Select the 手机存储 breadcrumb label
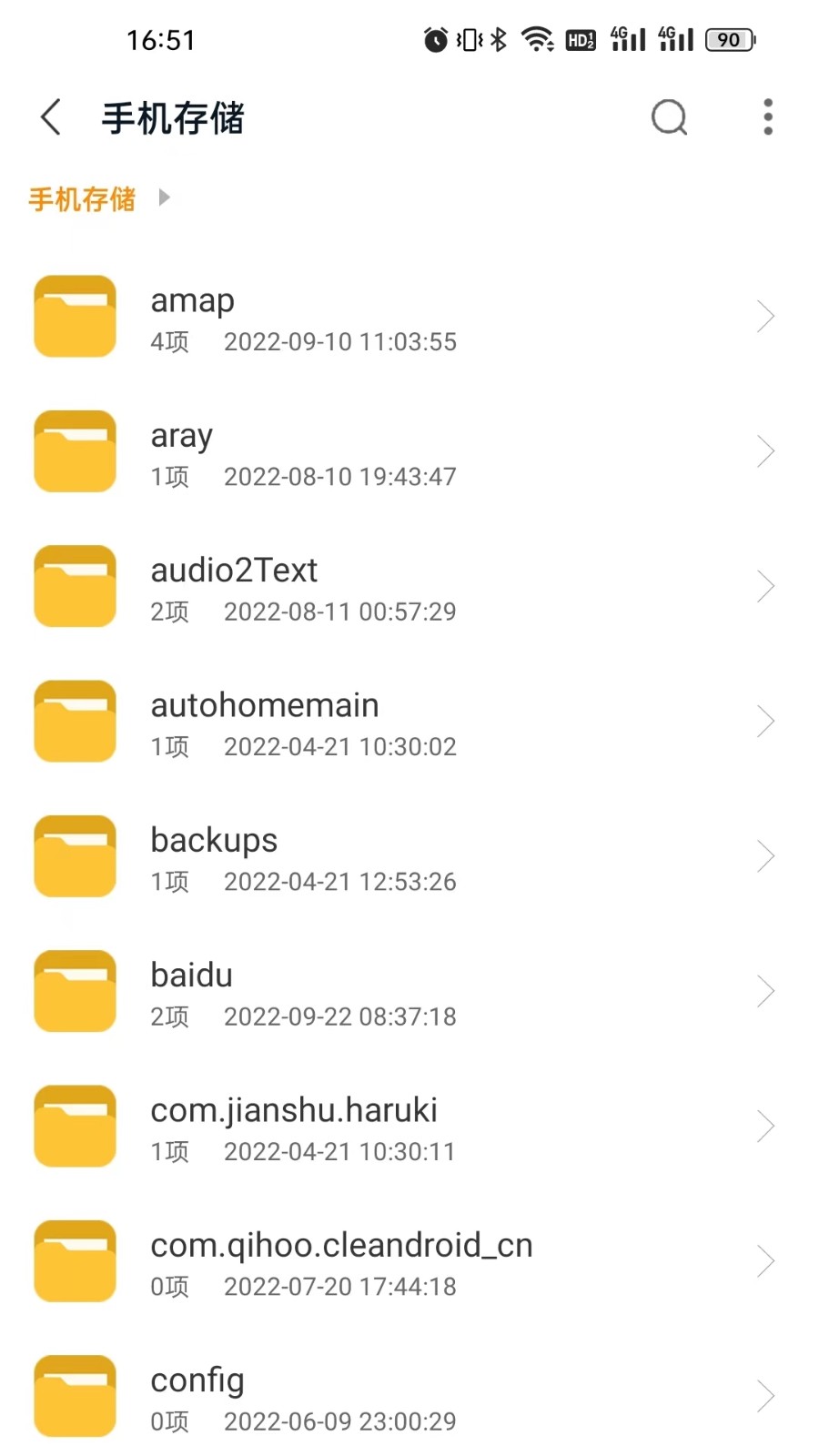The image size is (819, 1456). pyautogui.click(x=79, y=199)
